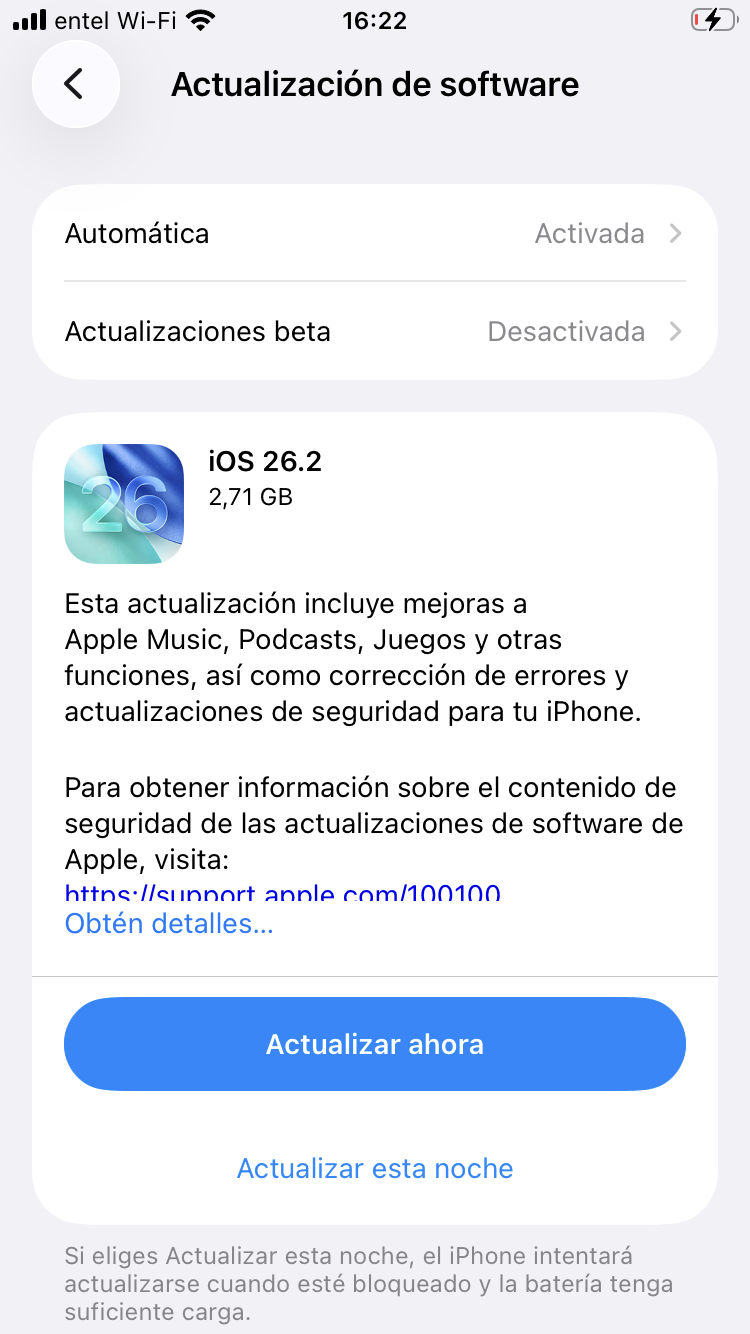Tap Activada to change automatic updates
Image resolution: width=750 pixels, height=1334 pixels.
pyautogui.click(x=590, y=233)
